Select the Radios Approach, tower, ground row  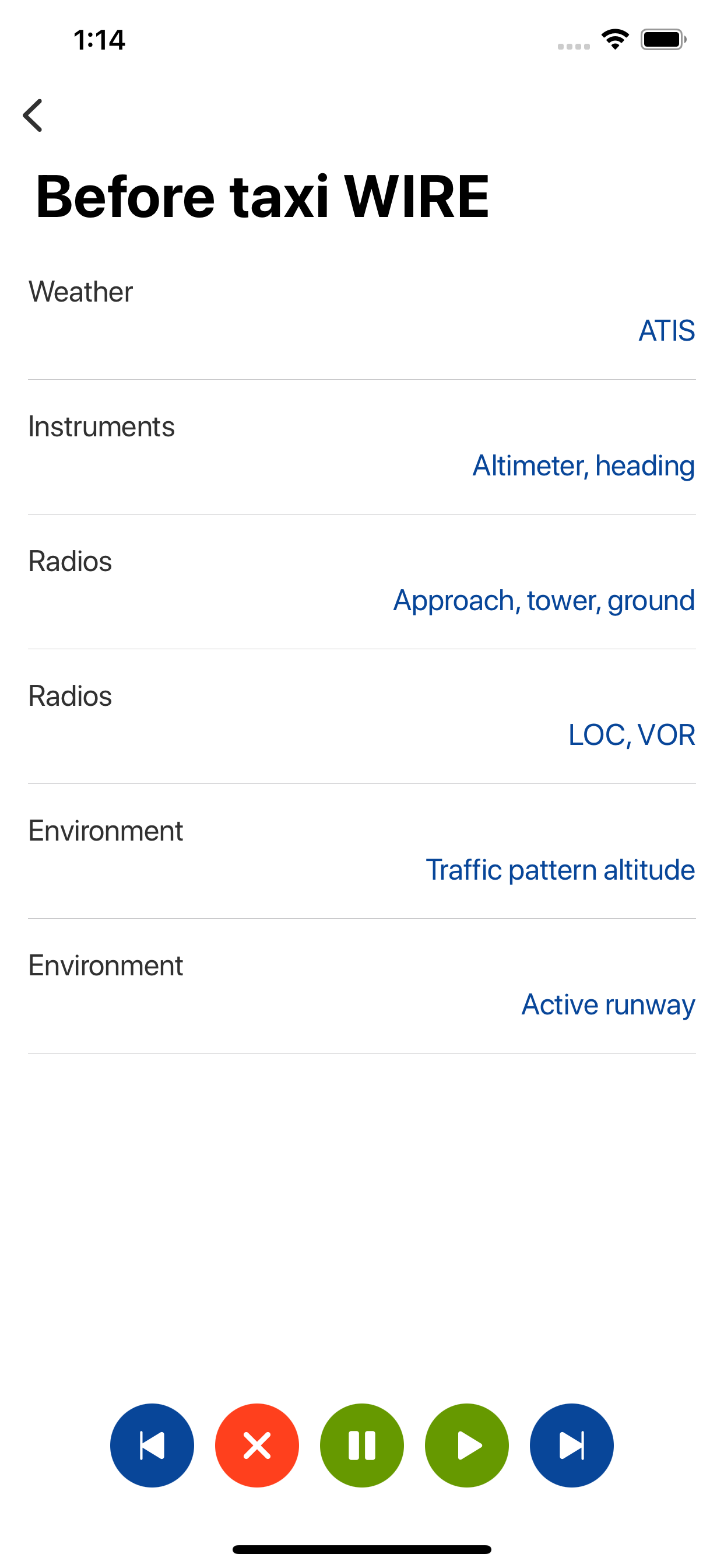point(362,582)
